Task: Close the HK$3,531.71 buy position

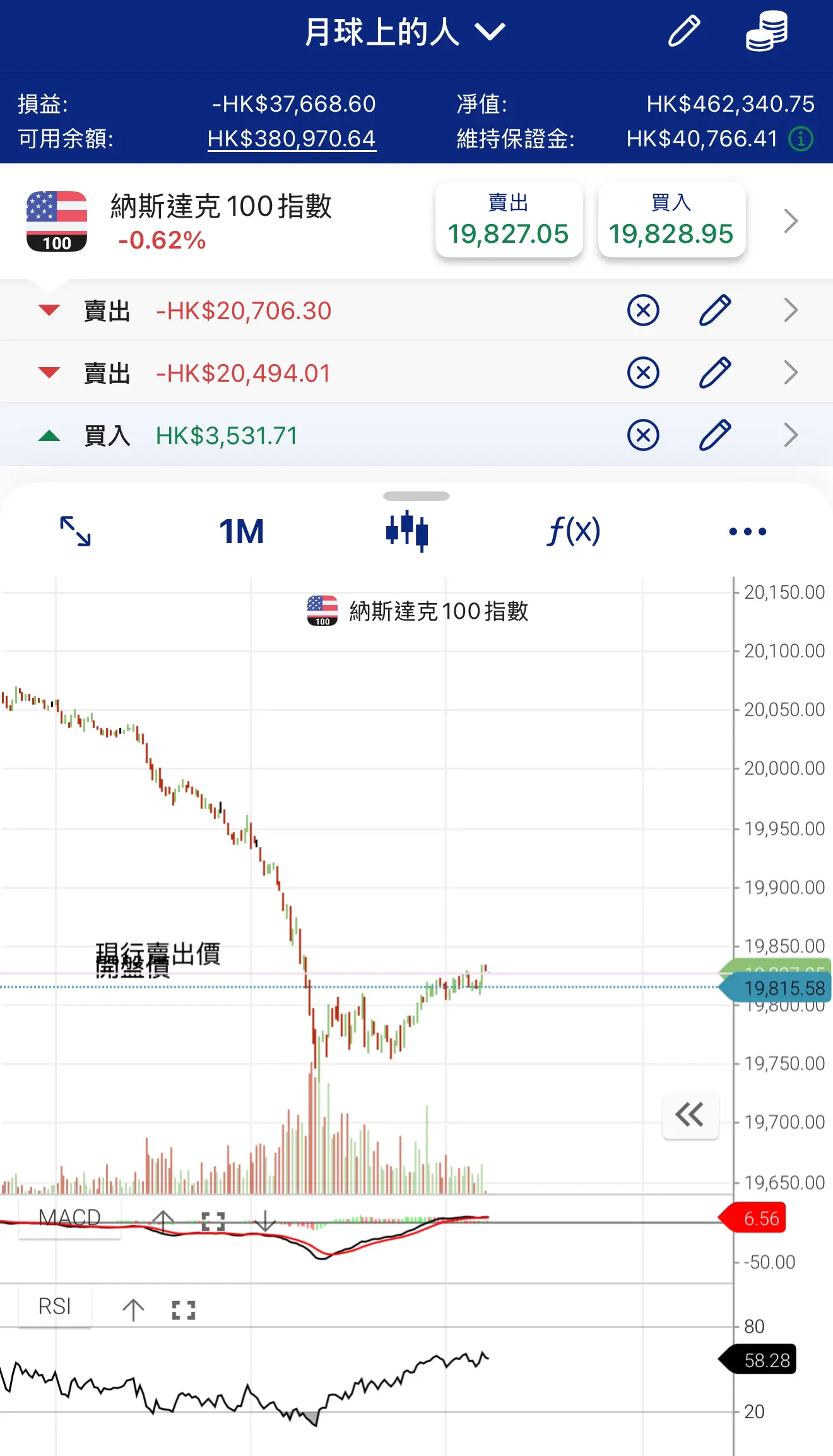Action: (643, 435)
